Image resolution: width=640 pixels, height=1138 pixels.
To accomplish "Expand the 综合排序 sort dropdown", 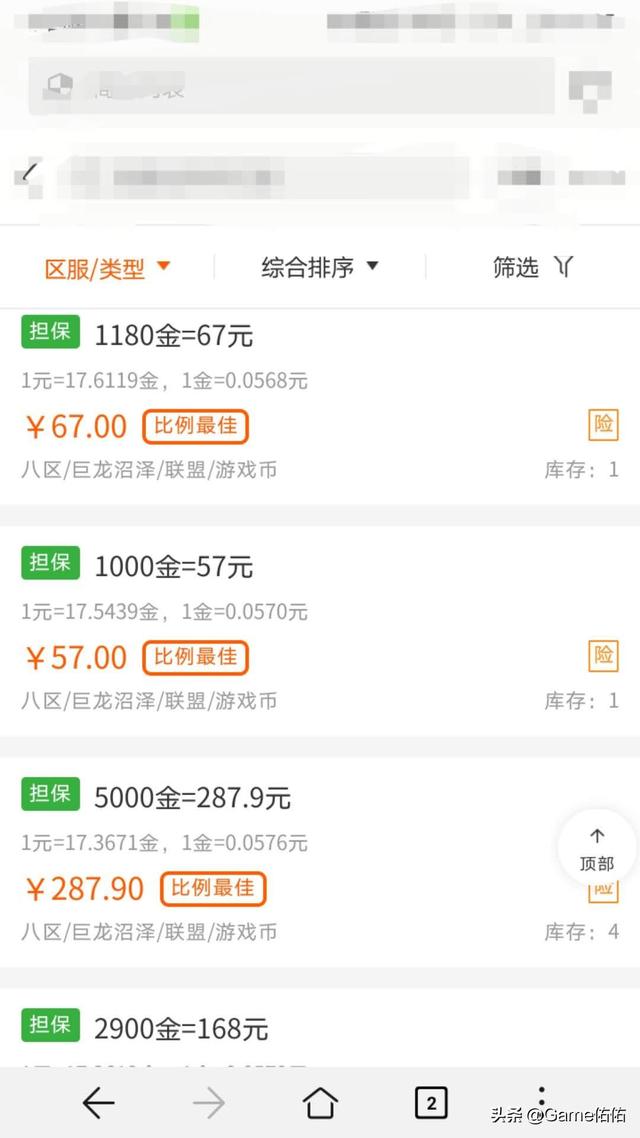I will tap(320, 267).
